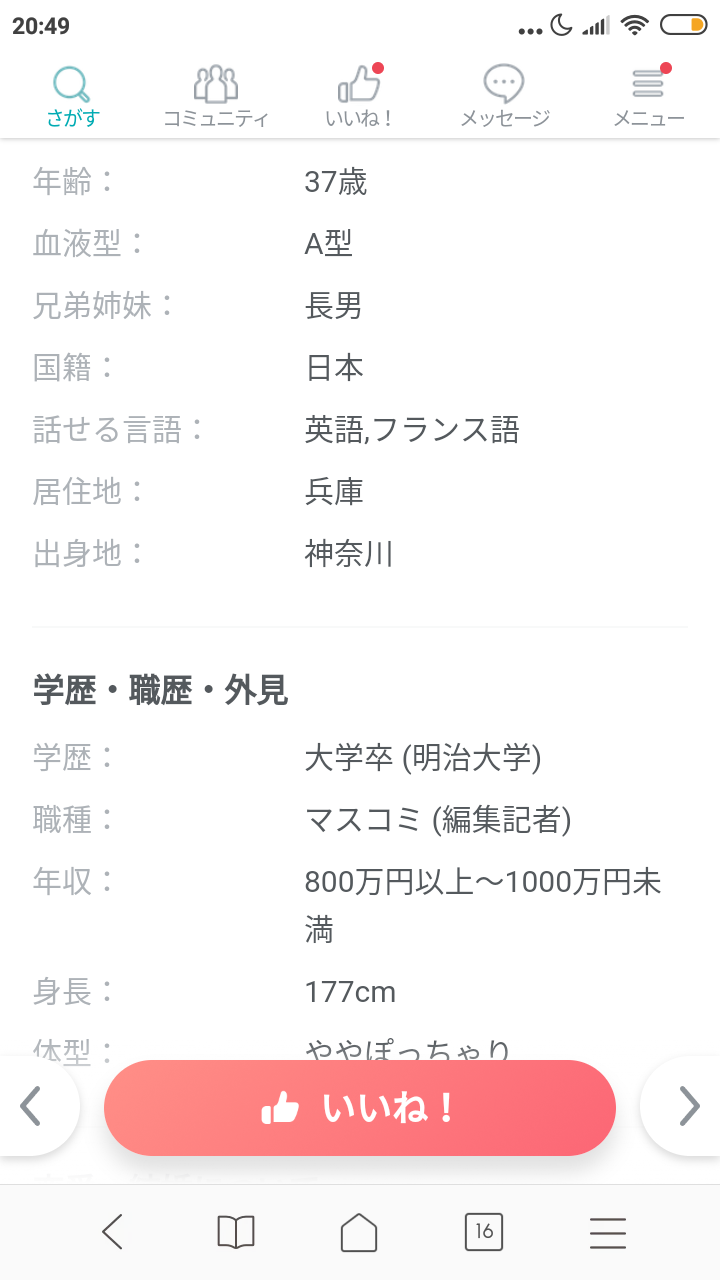
Task: Open the コミュニティ tab
Action: pos(216,97)
